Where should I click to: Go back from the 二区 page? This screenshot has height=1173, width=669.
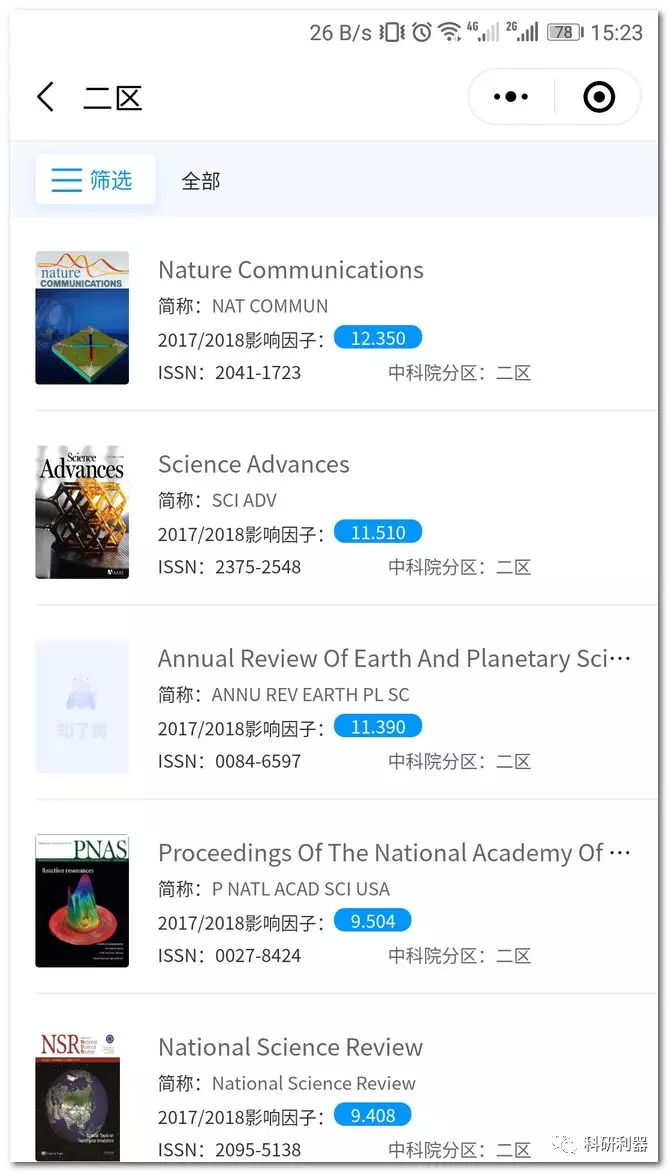point(46,97)
